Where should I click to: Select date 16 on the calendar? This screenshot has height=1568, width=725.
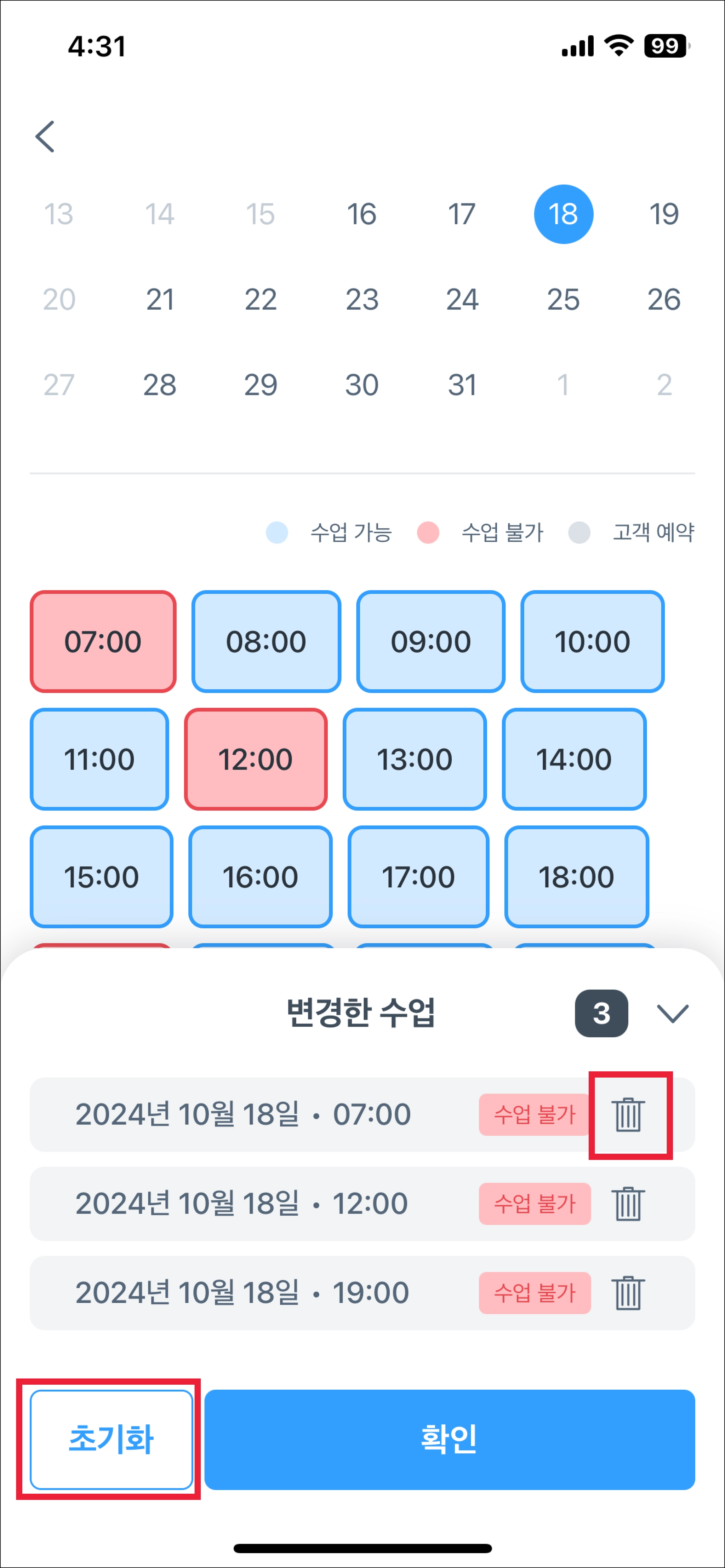(361, 214)
